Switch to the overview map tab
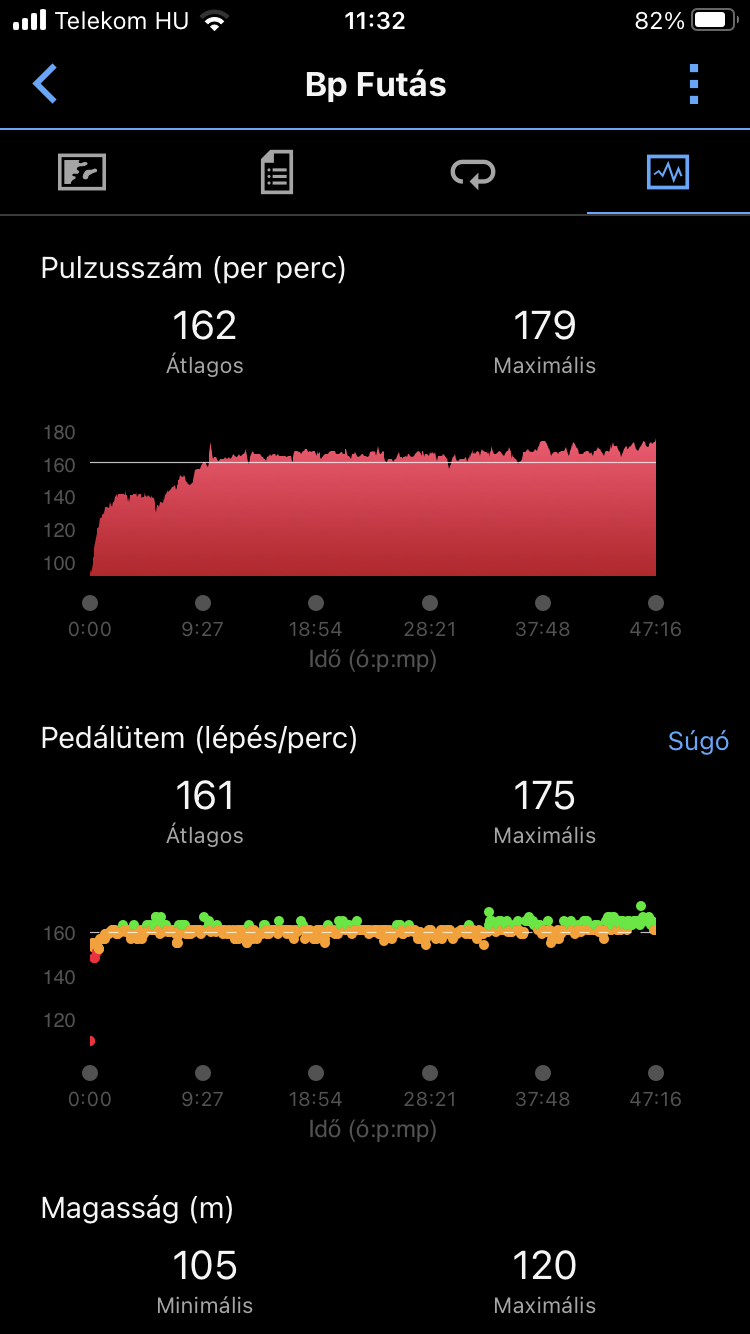This screenshot has height=1334, width=750. [82, 173]
